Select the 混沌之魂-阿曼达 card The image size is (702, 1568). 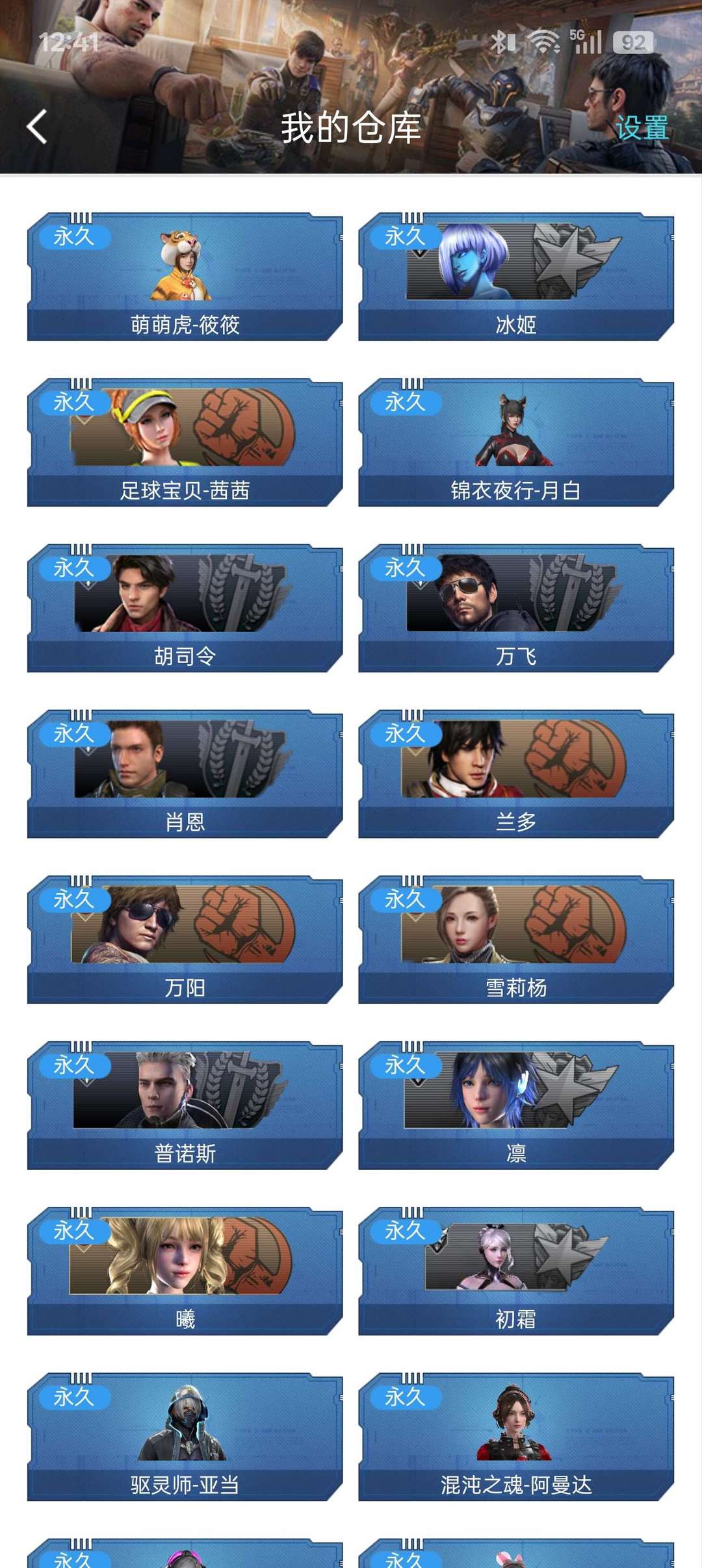[516, 1436]
